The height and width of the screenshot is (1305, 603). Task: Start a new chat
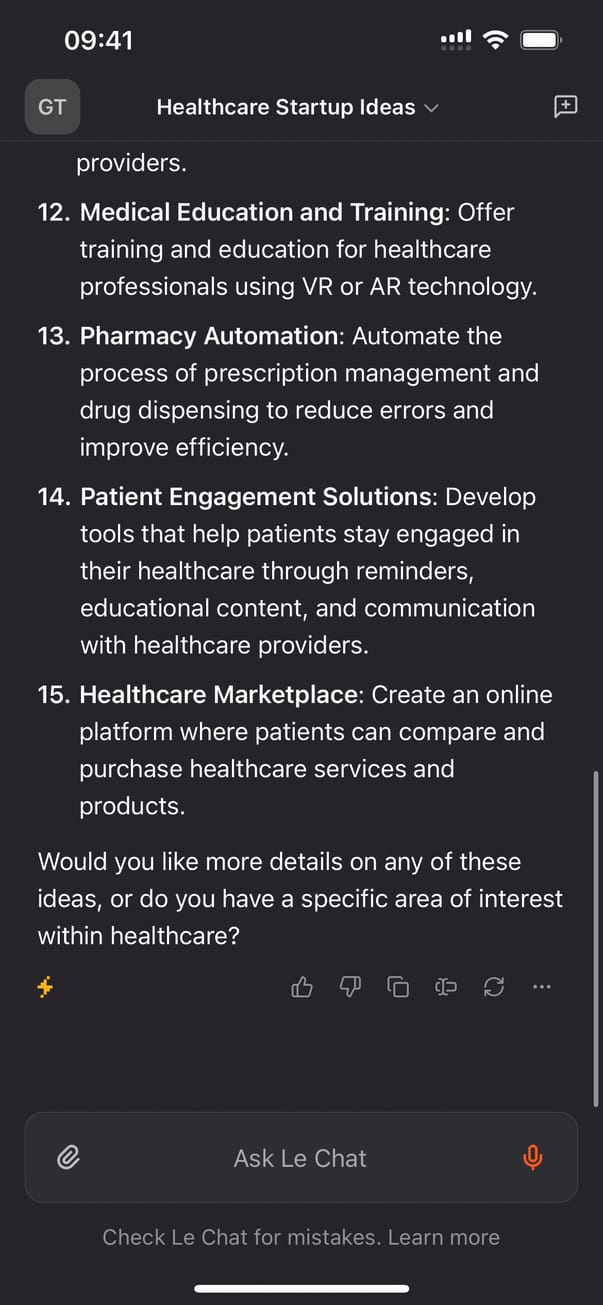tap(565, 107)
